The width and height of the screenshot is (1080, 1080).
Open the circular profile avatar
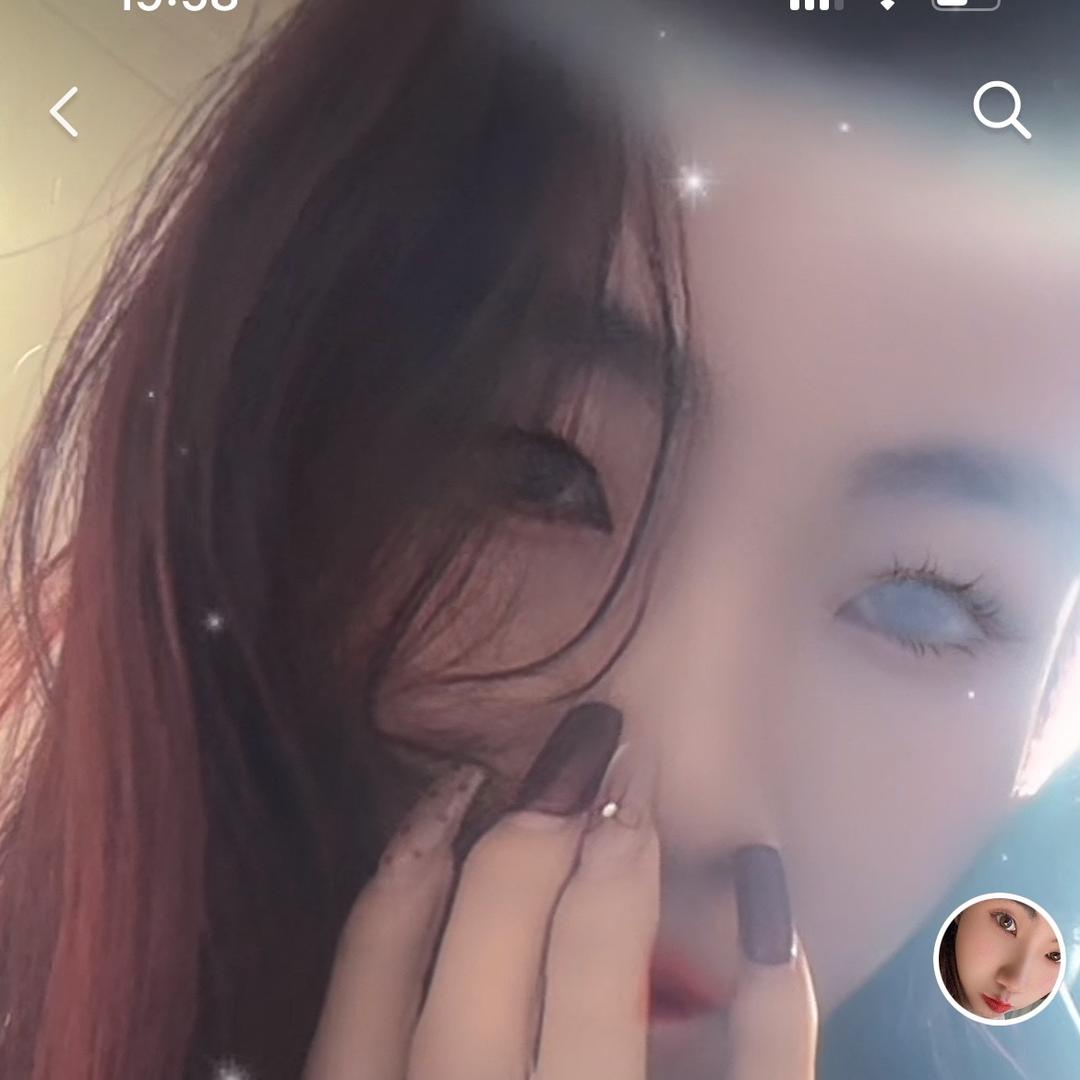[999, 959]
